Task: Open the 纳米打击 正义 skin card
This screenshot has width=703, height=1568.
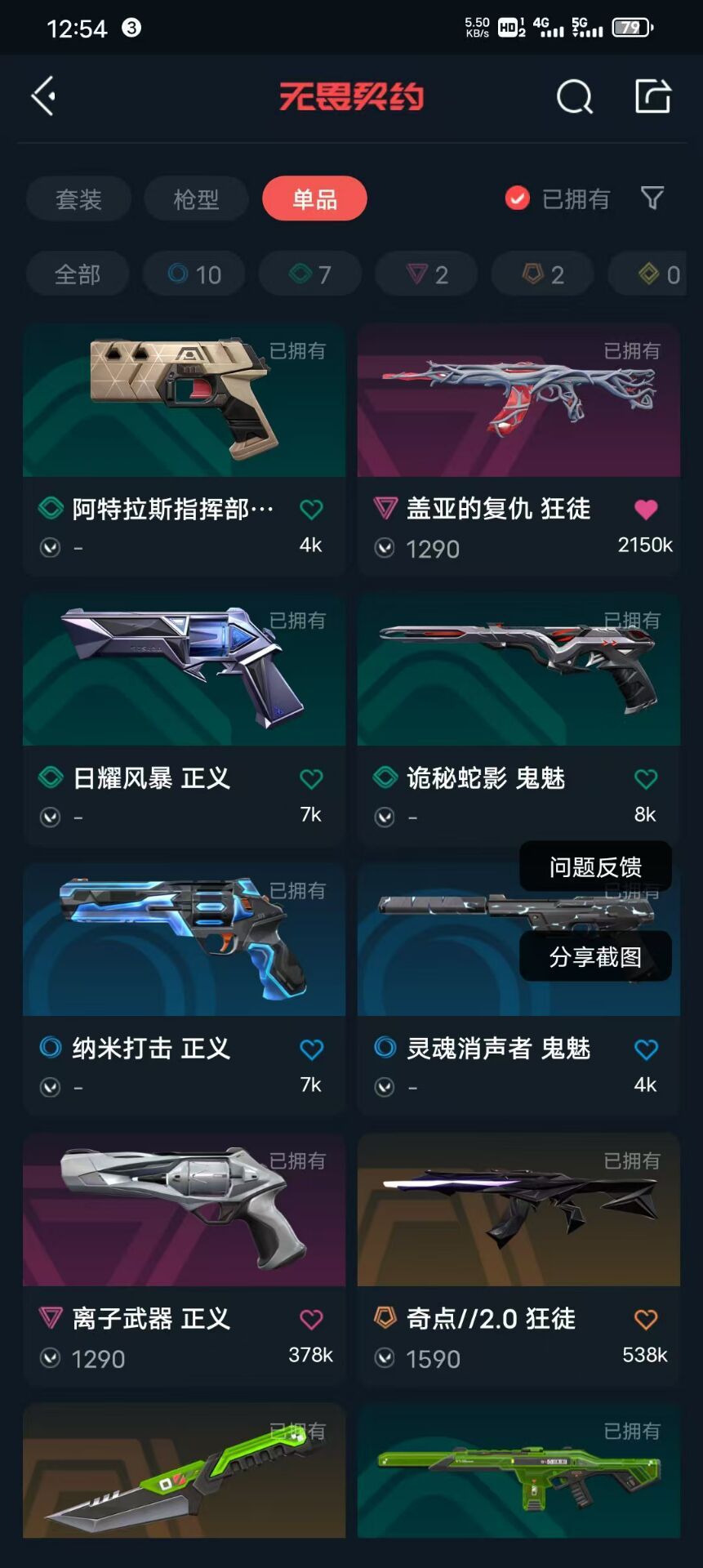Action: (x=184, y=989)
